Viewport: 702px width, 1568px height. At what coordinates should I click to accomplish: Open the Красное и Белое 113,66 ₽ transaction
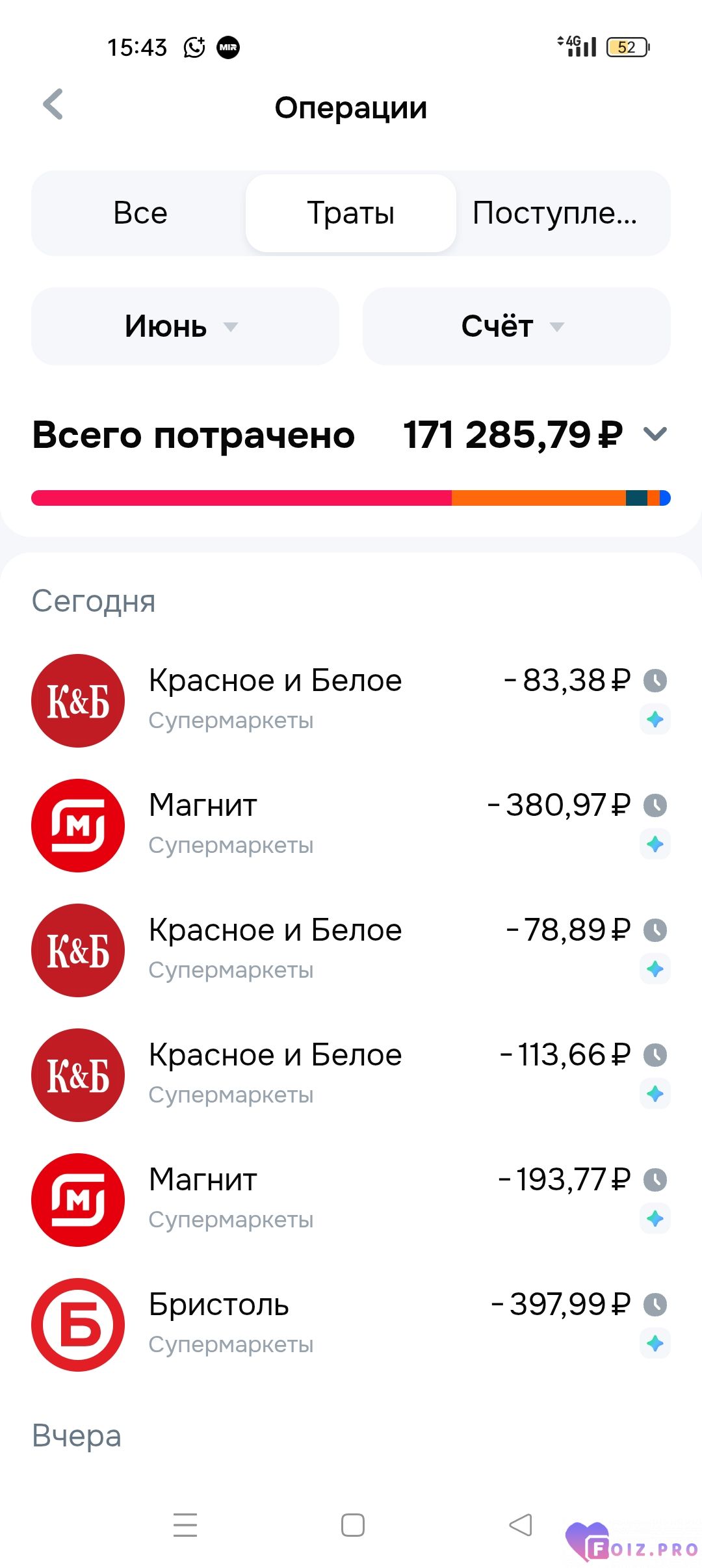351,1075
